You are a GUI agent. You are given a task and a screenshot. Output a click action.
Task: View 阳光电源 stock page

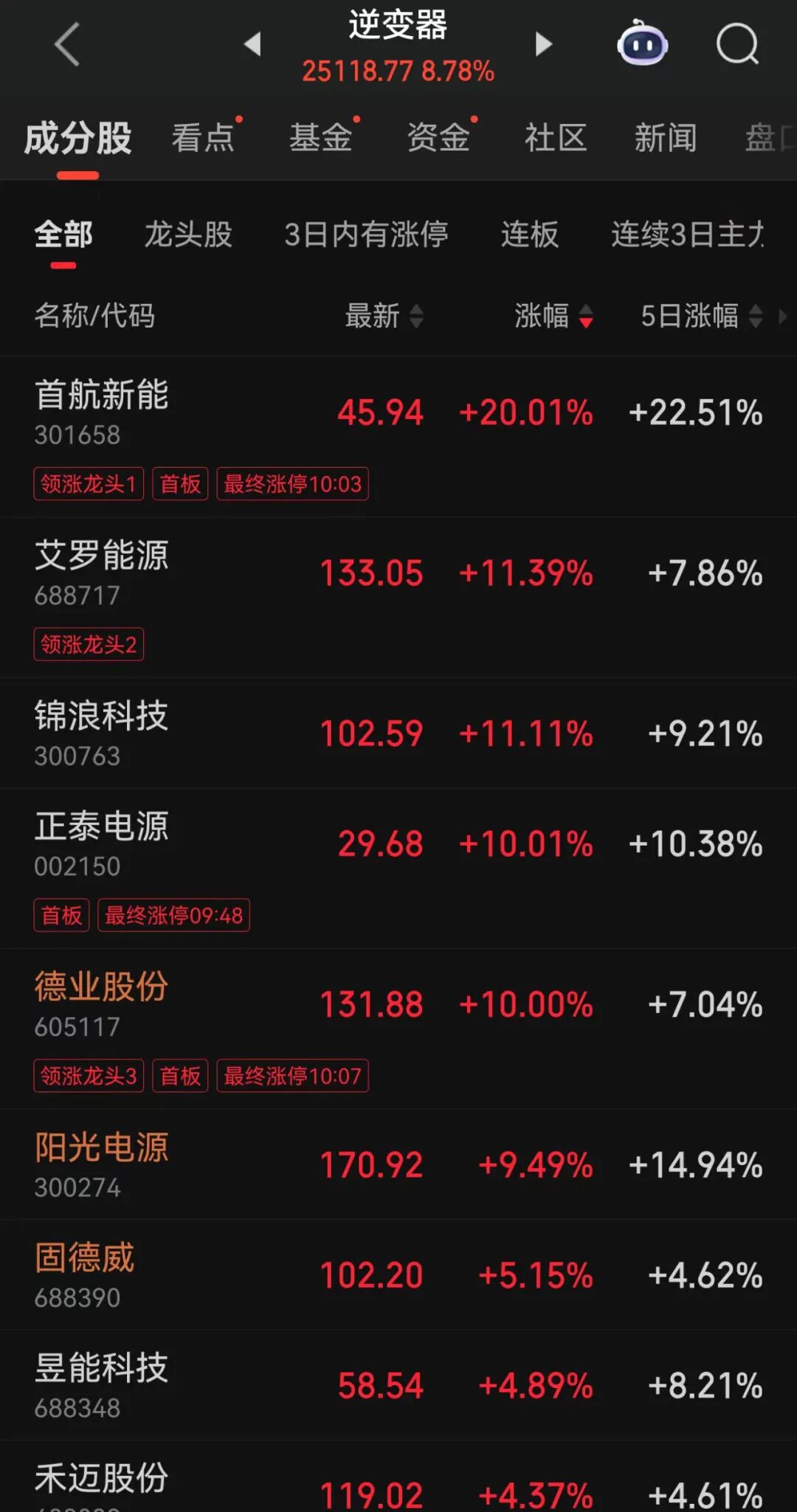[102, 1164]
